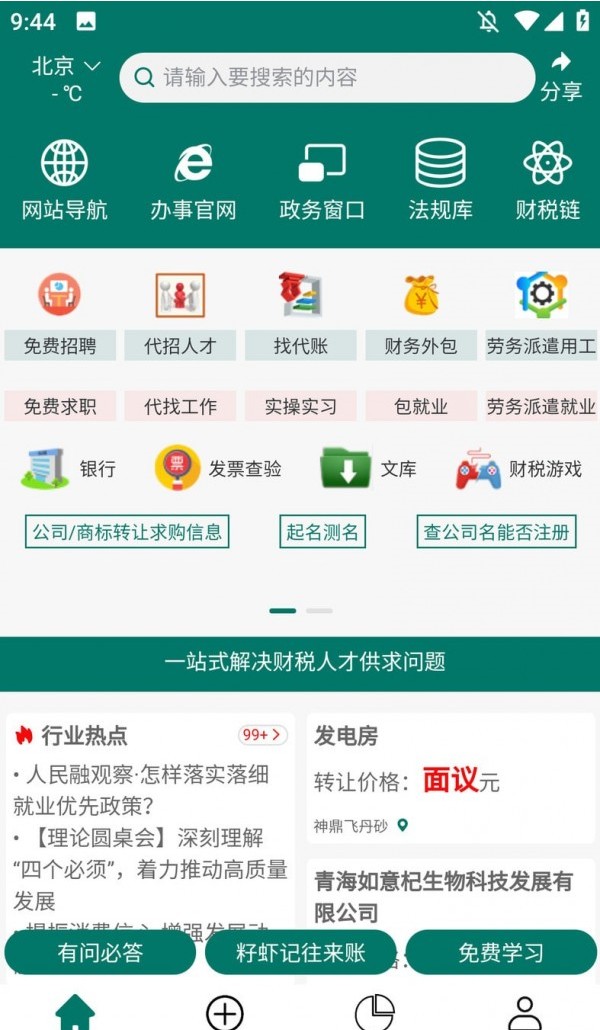The image size is (600, 1030).
Task: Open 网站导航
Action: click(x=64, y=180)
